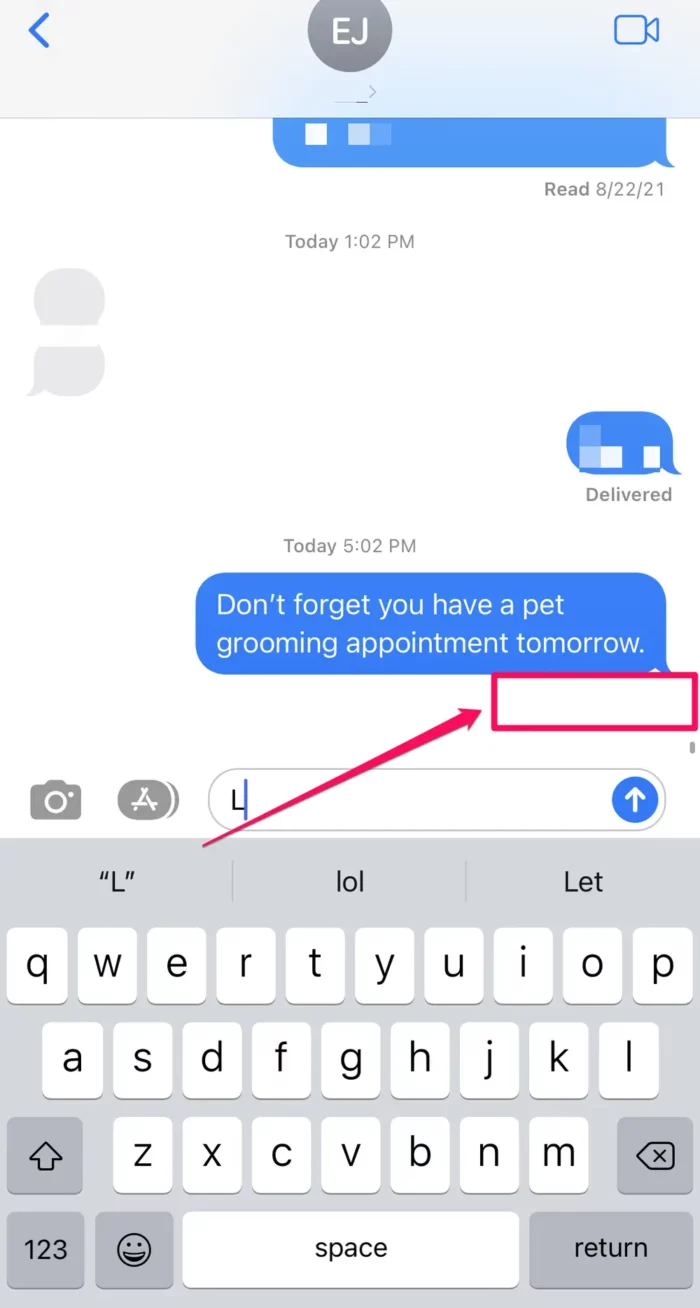Viewport: 700px width, 1308px height.
Task: Tap the space bar
Action: pos(350,1249)
